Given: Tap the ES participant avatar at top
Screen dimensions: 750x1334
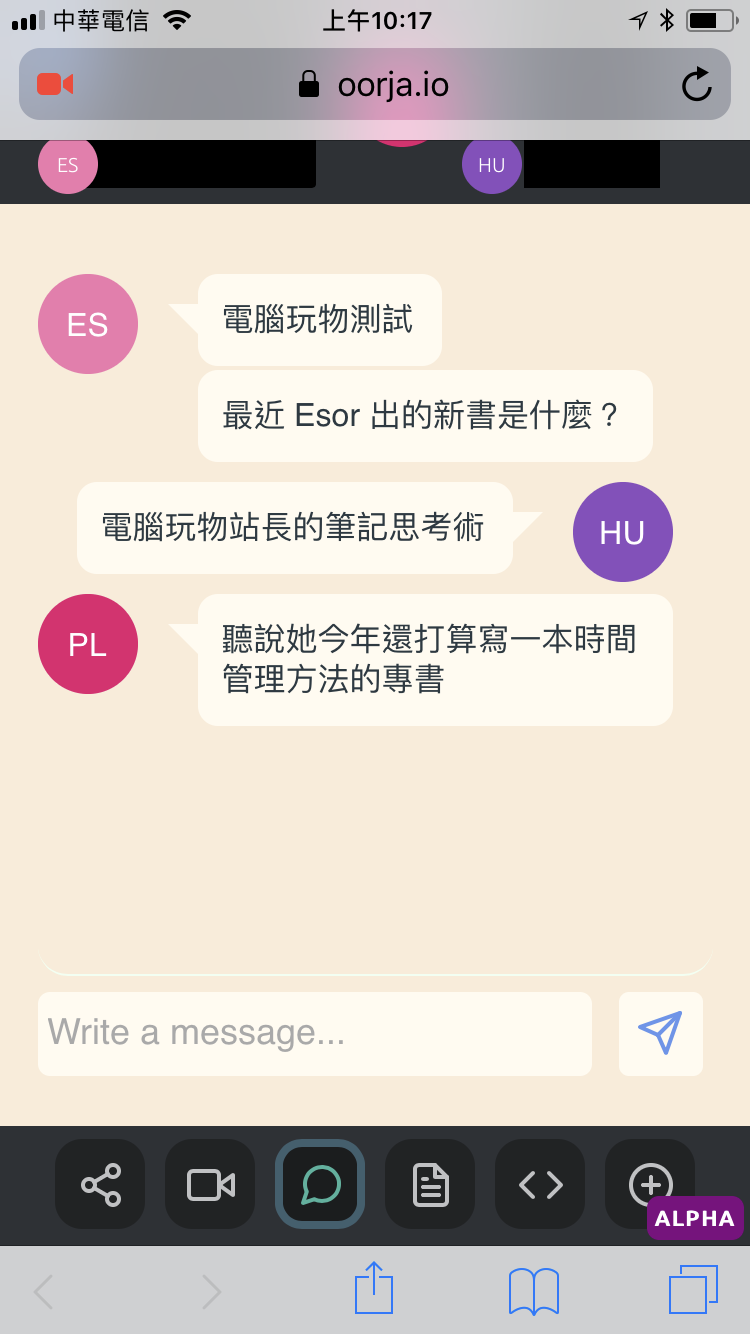Looking at the screenshot, I should click(x=68, y=164).
